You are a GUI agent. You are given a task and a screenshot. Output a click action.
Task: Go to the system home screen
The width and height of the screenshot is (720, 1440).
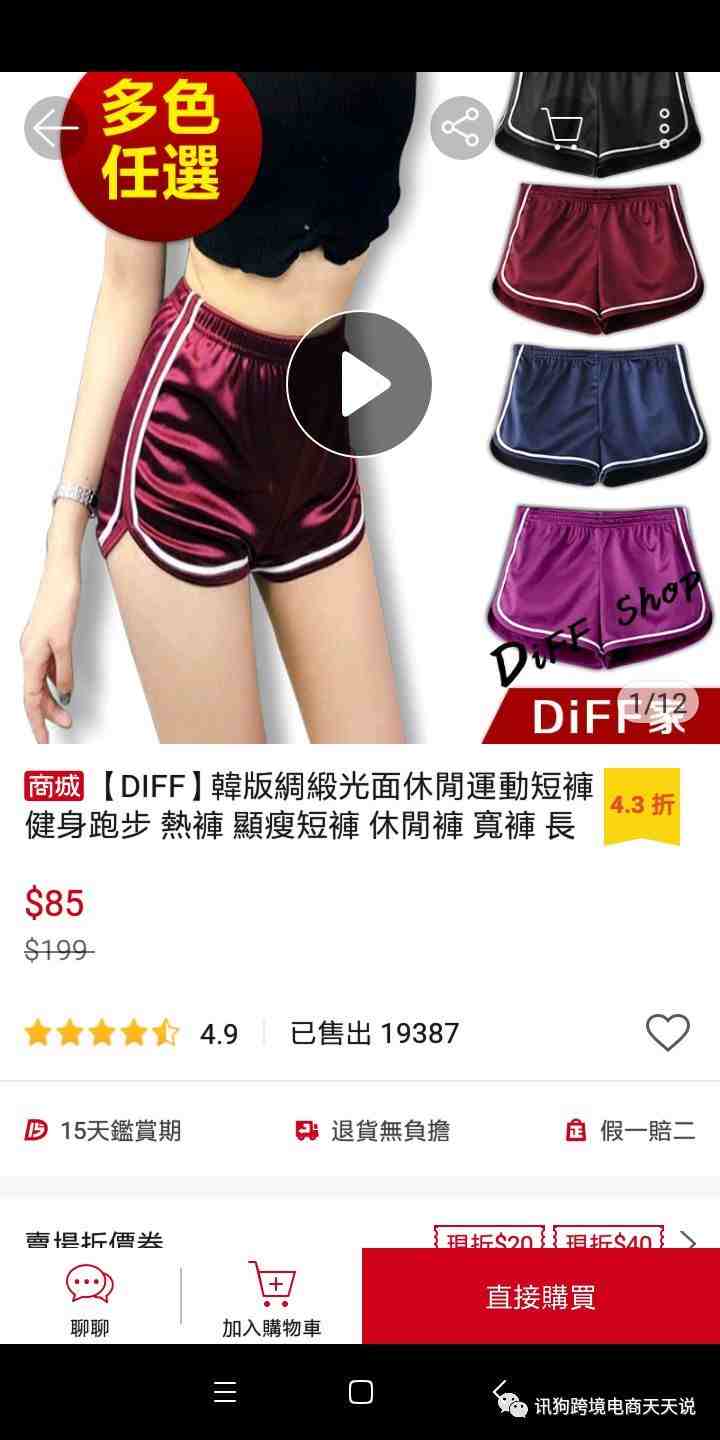[x=361, y=1392]
